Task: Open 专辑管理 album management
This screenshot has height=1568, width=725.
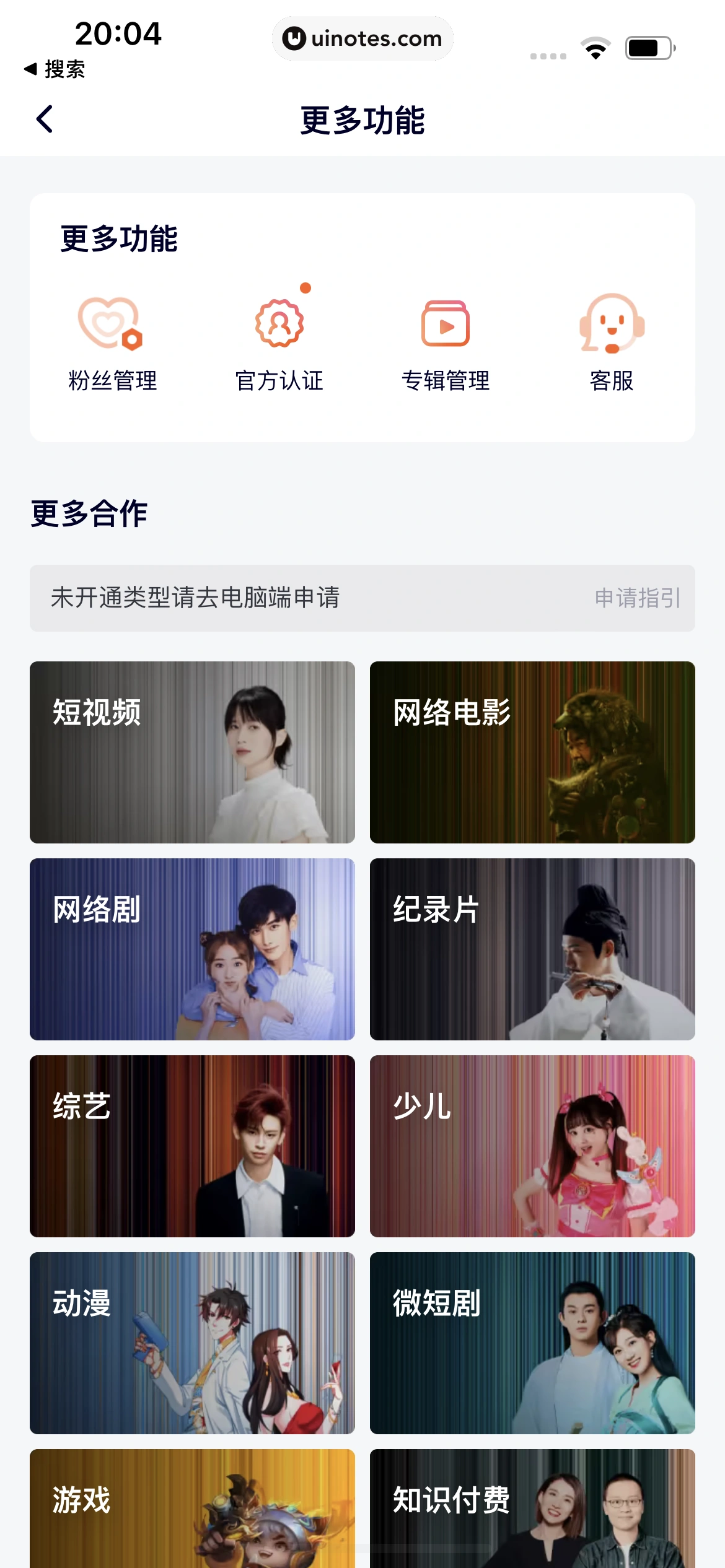Action: (x=446, y=344)
